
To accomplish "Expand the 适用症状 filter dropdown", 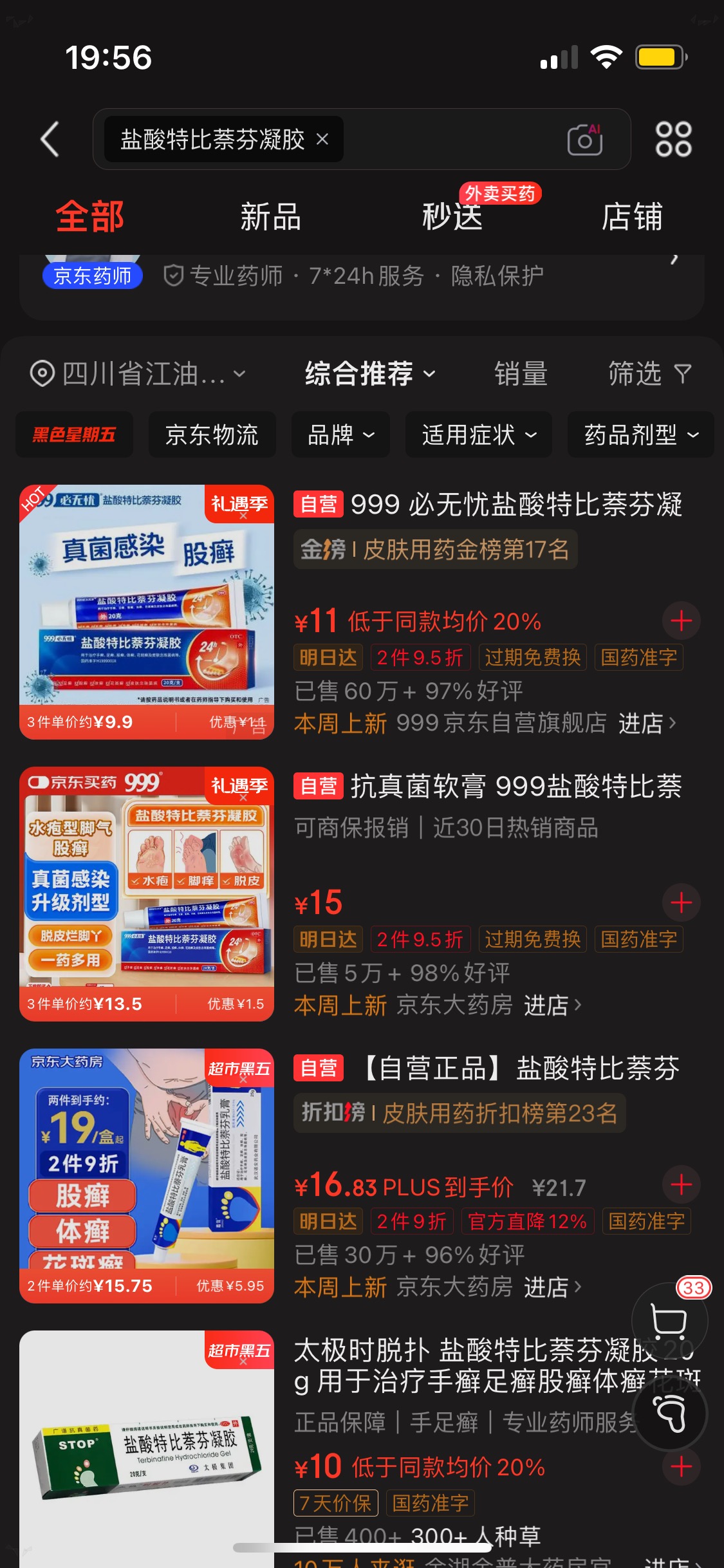I will click(x=478, y=435).
